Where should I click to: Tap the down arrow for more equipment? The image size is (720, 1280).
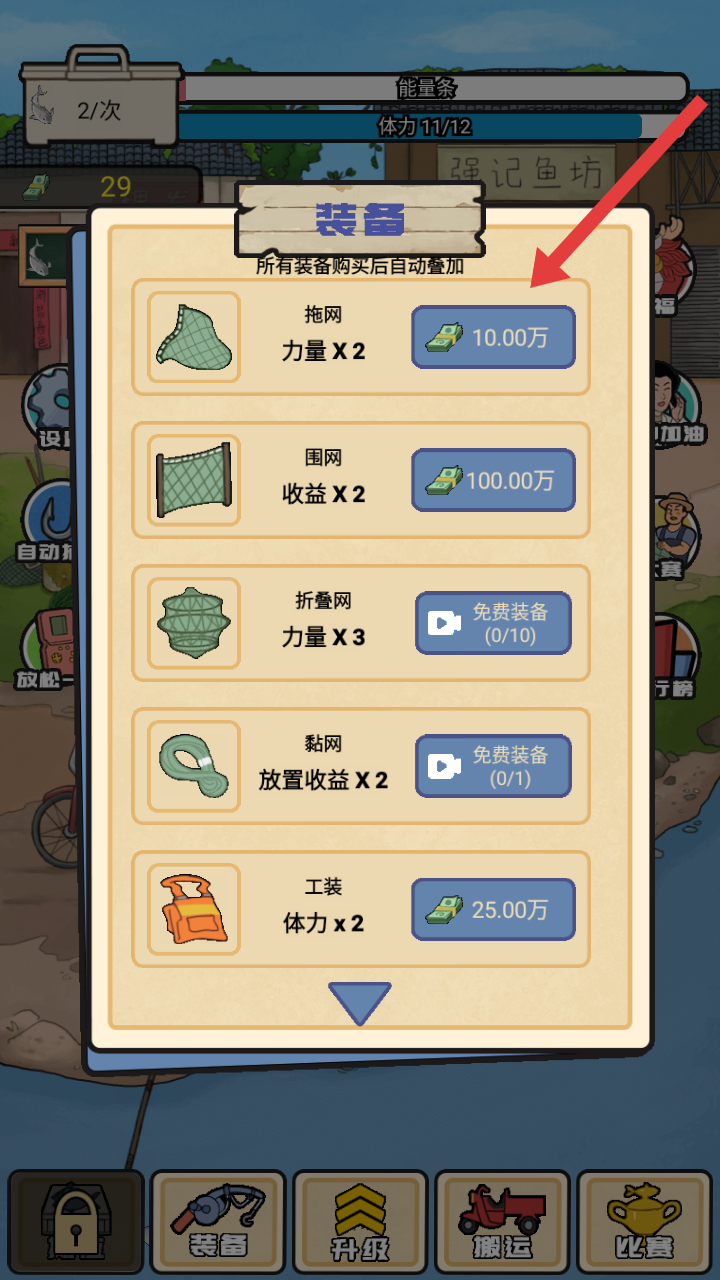[x=359, y=1003]
